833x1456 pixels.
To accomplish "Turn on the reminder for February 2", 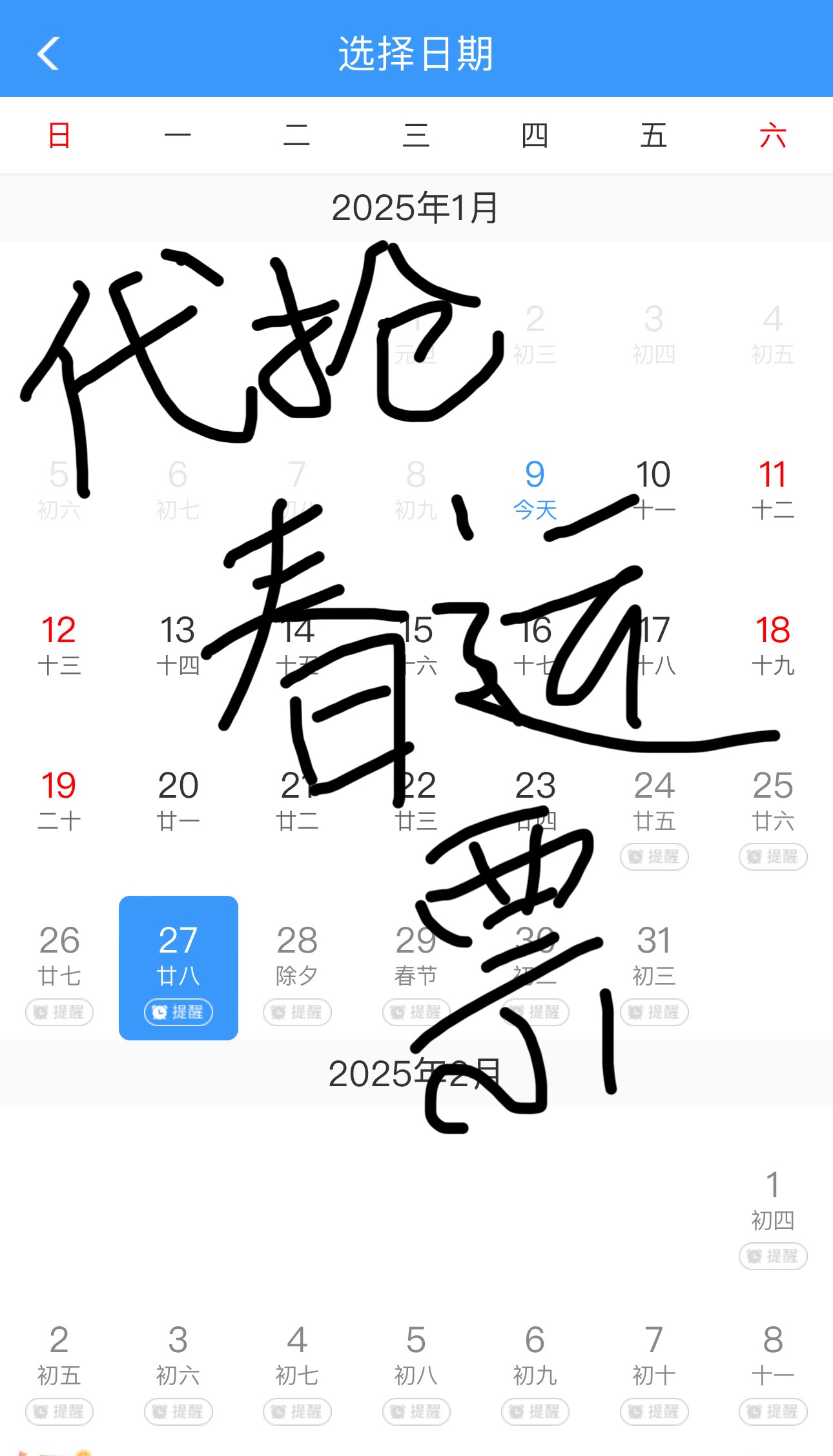I will 59,1411.
